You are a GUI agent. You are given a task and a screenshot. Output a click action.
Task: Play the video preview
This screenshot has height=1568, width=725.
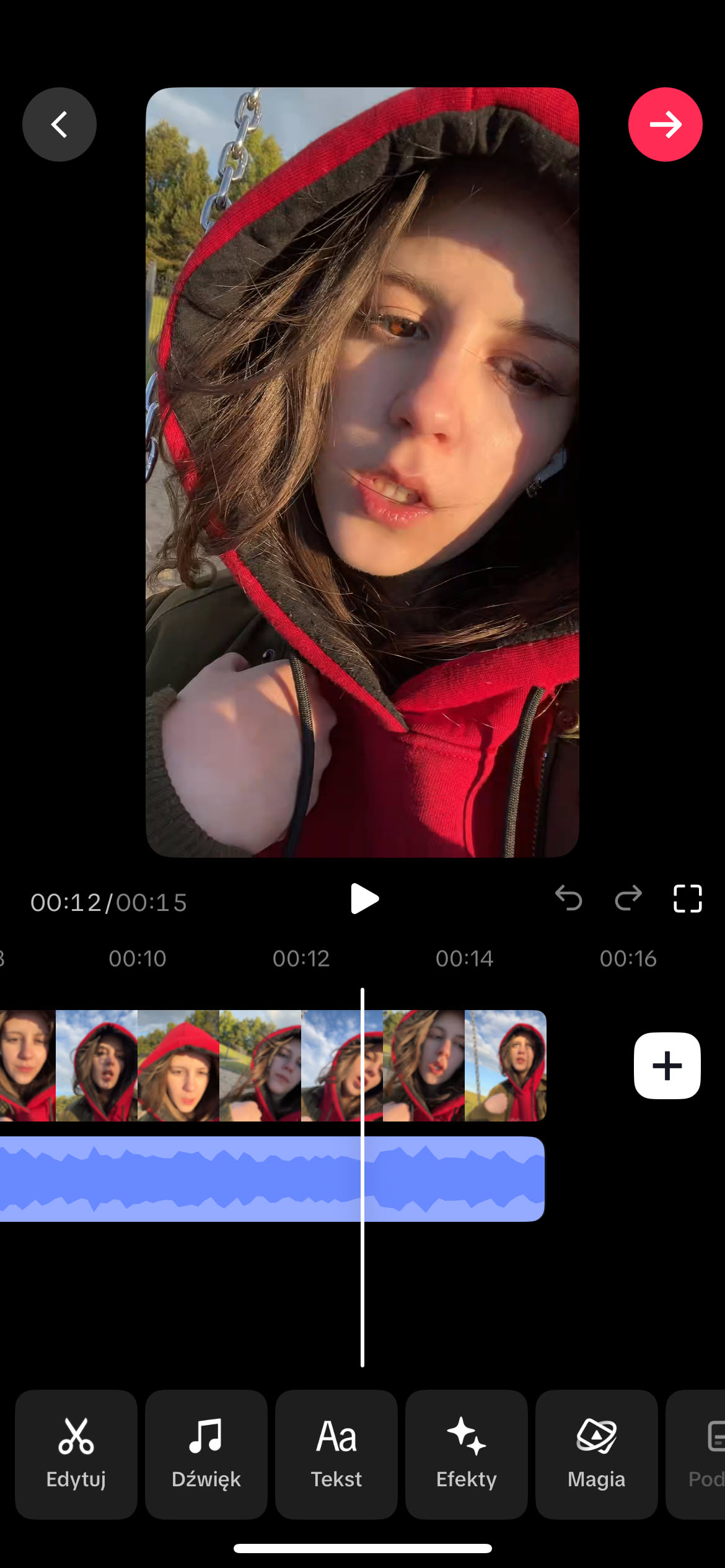point(364,899)
